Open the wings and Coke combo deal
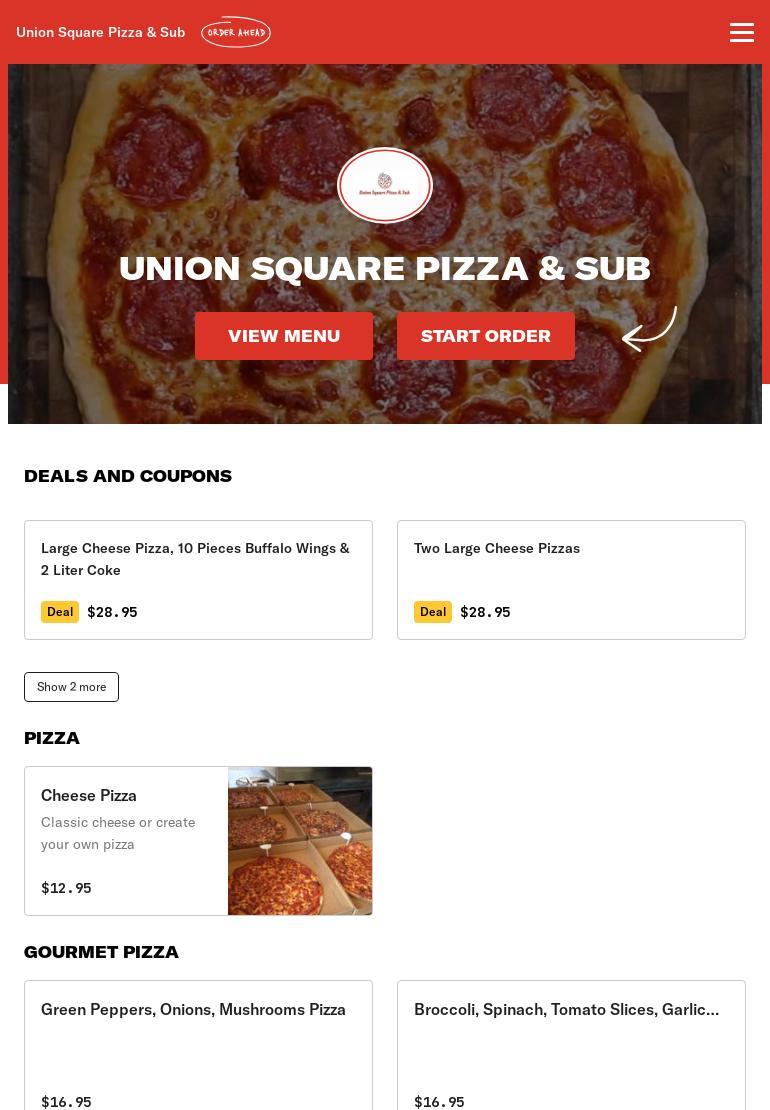Screen dimensions: 770x1110 point(198,580)
